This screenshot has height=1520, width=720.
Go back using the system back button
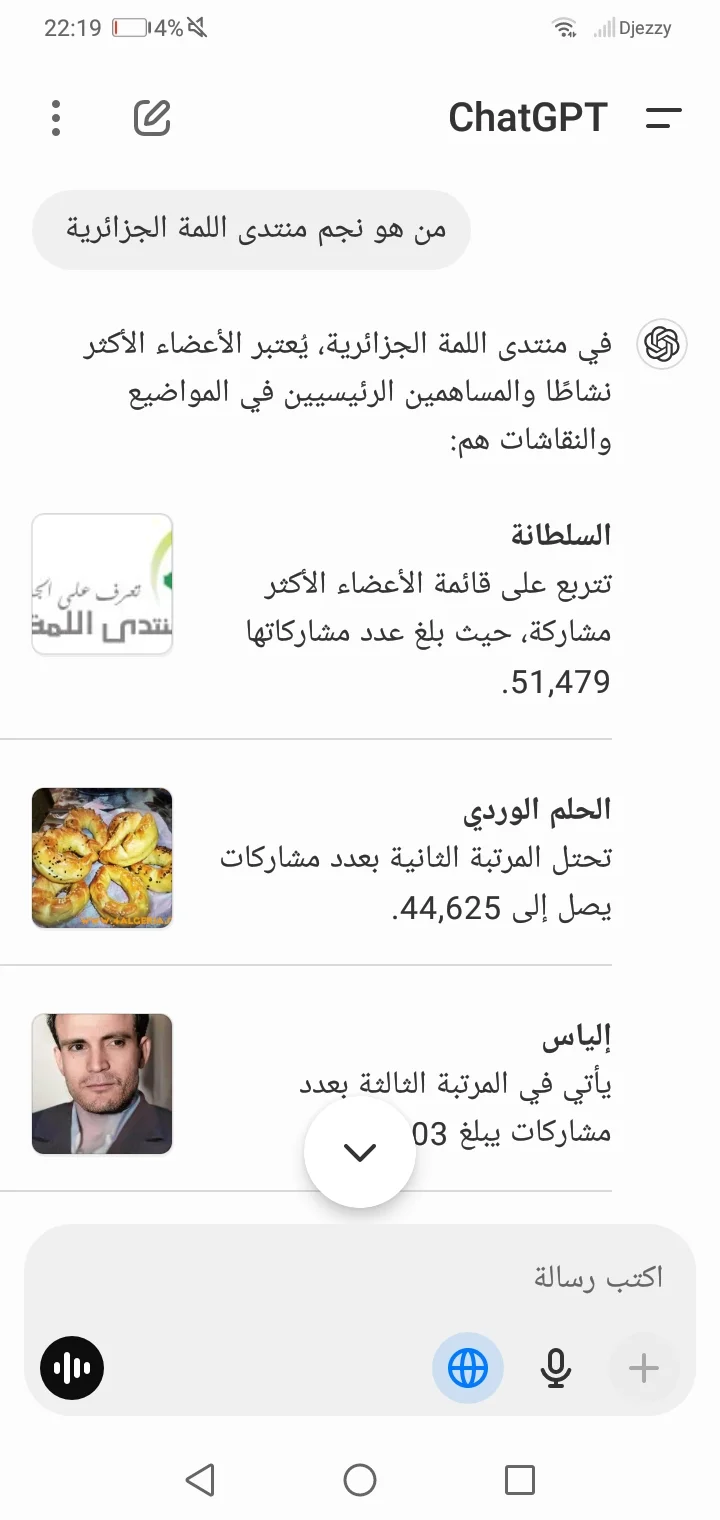pos(200,1480)
